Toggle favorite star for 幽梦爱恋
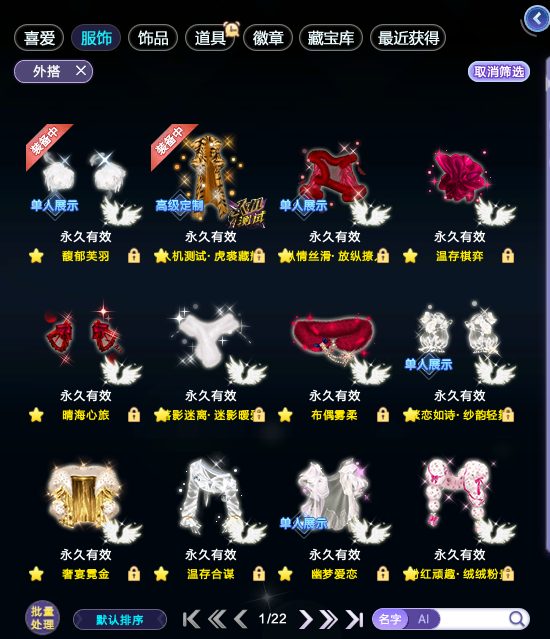 [285, 574]
